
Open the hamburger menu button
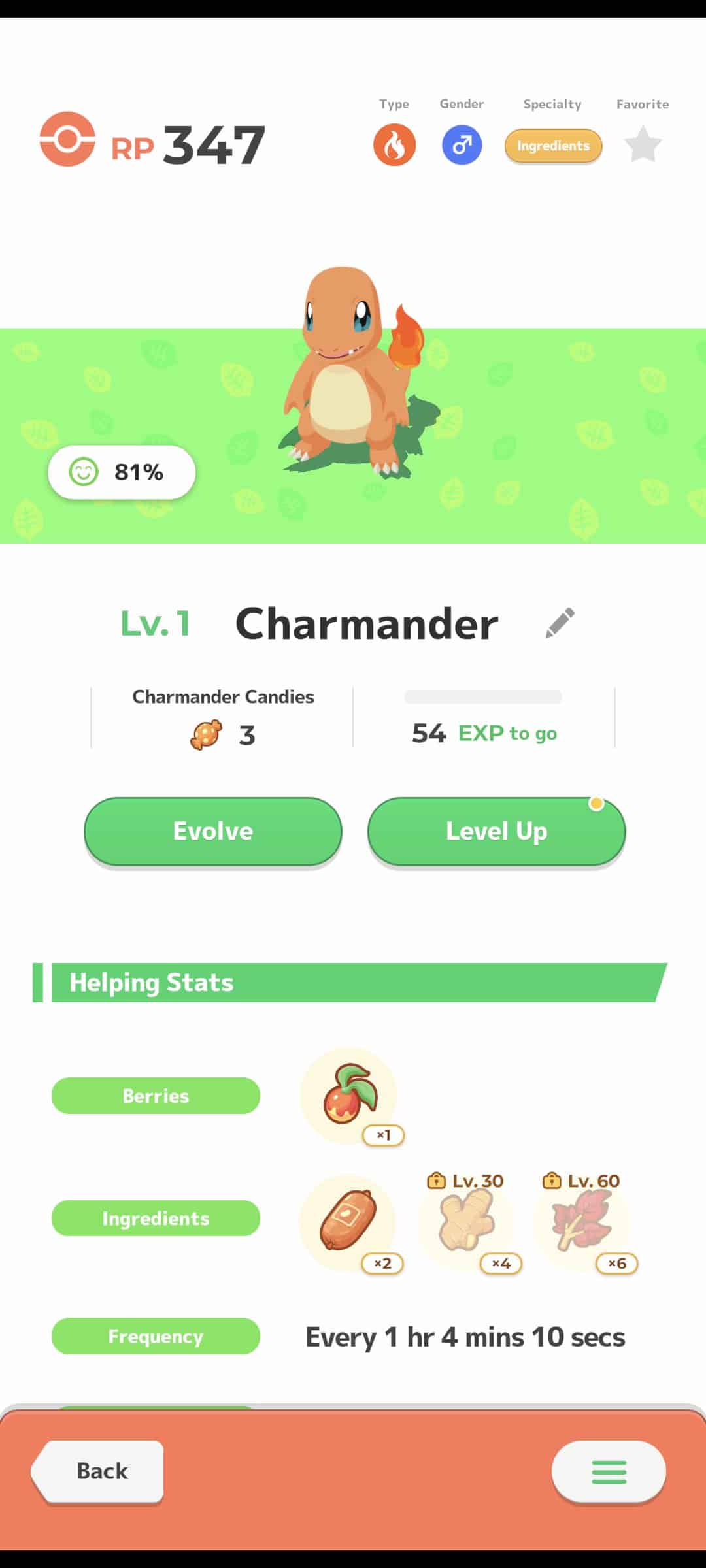(x=609, y=1471)
